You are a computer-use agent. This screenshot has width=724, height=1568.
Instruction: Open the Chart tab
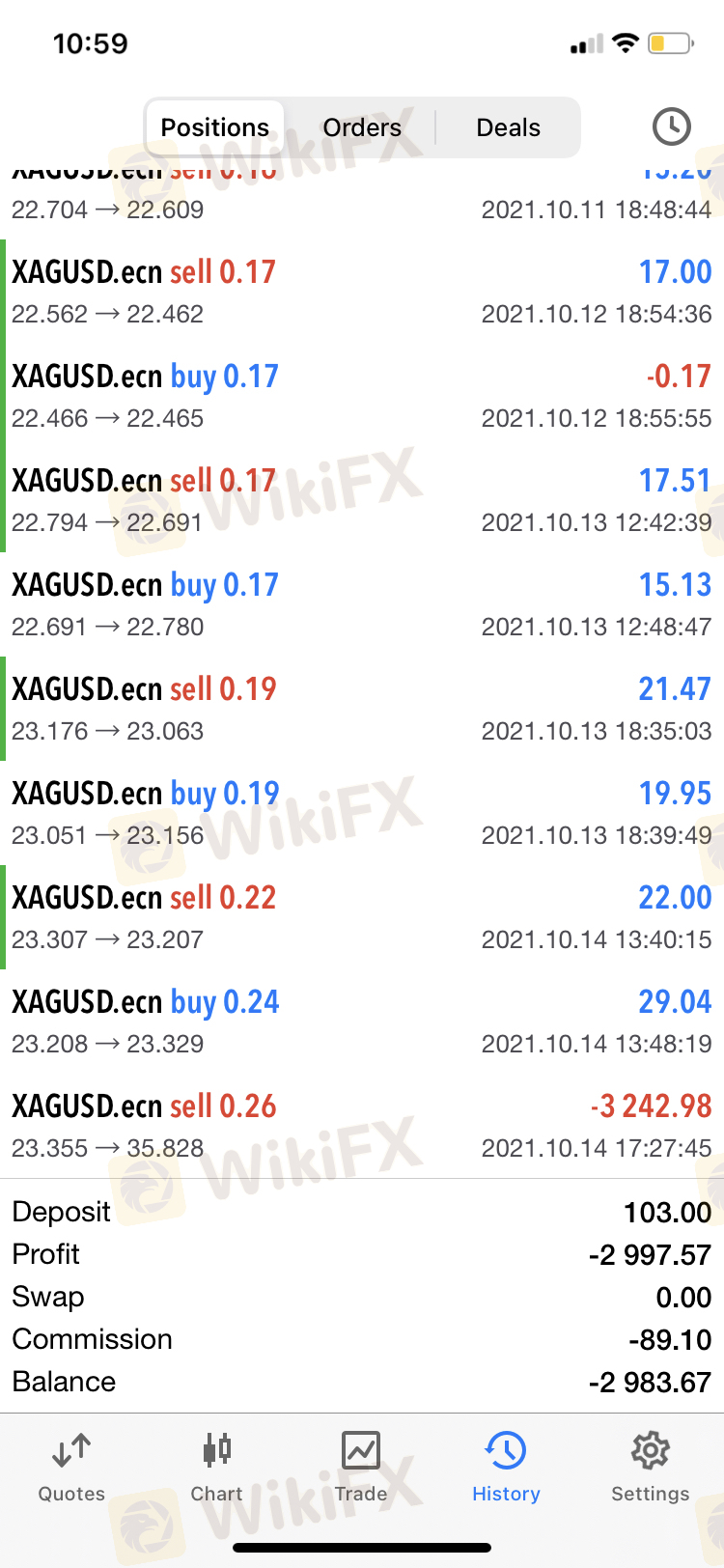(216, 1468)
